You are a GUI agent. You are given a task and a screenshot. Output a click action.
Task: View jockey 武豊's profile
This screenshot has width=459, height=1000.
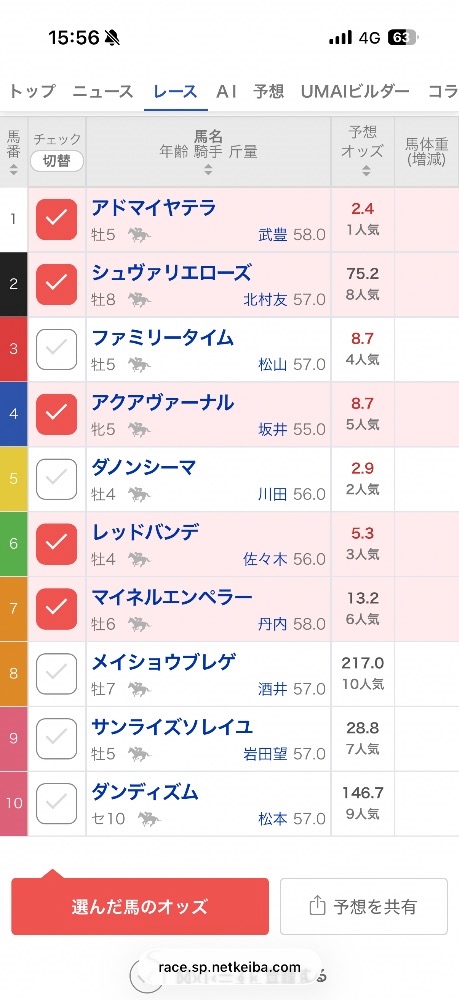(x=273, y=235)
